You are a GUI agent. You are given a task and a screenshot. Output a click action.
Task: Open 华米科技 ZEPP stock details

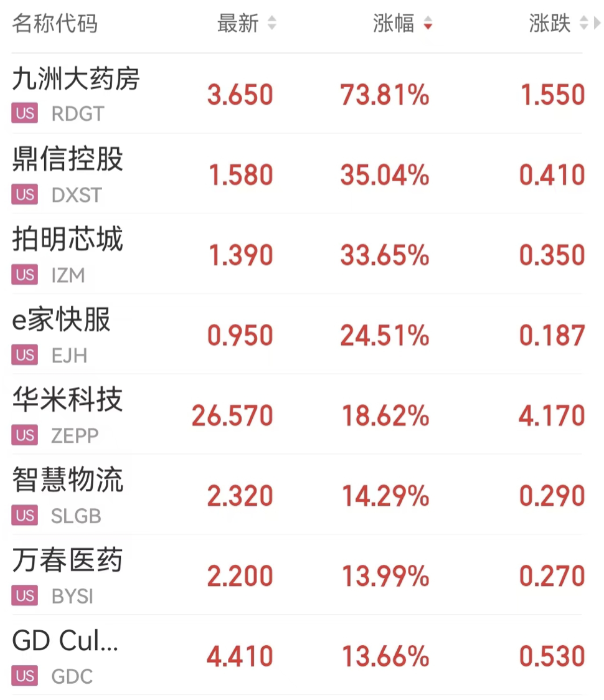tap(297, 415)
